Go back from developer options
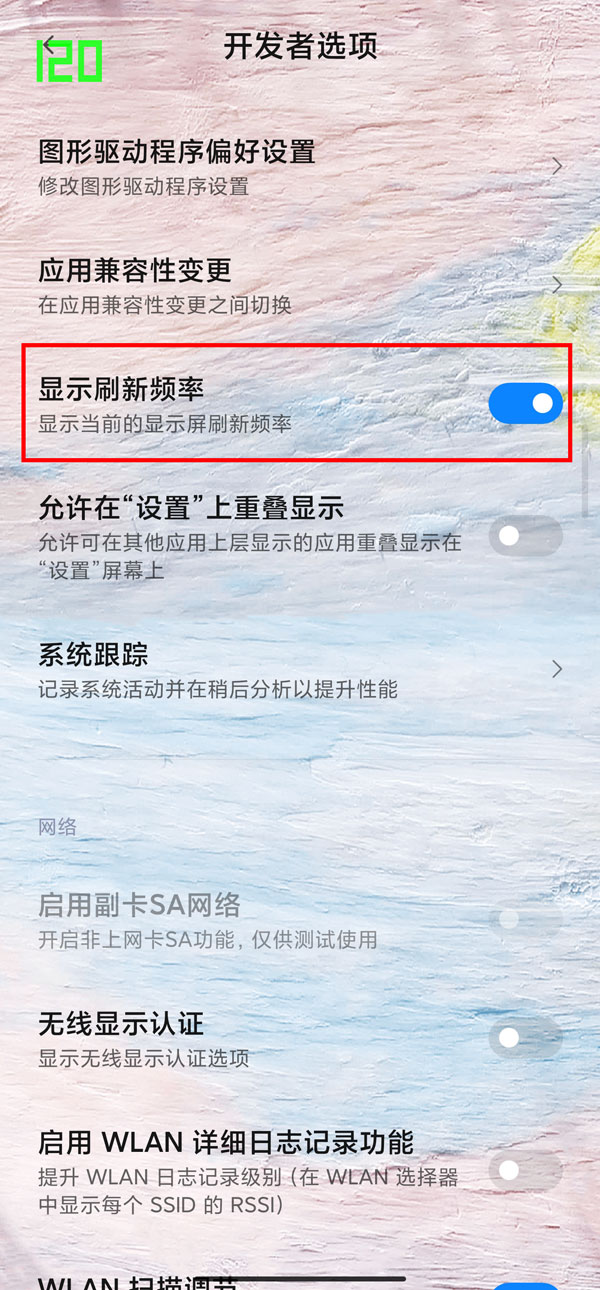The width and height of the screenshot is (600, 1290). [48, 45]
